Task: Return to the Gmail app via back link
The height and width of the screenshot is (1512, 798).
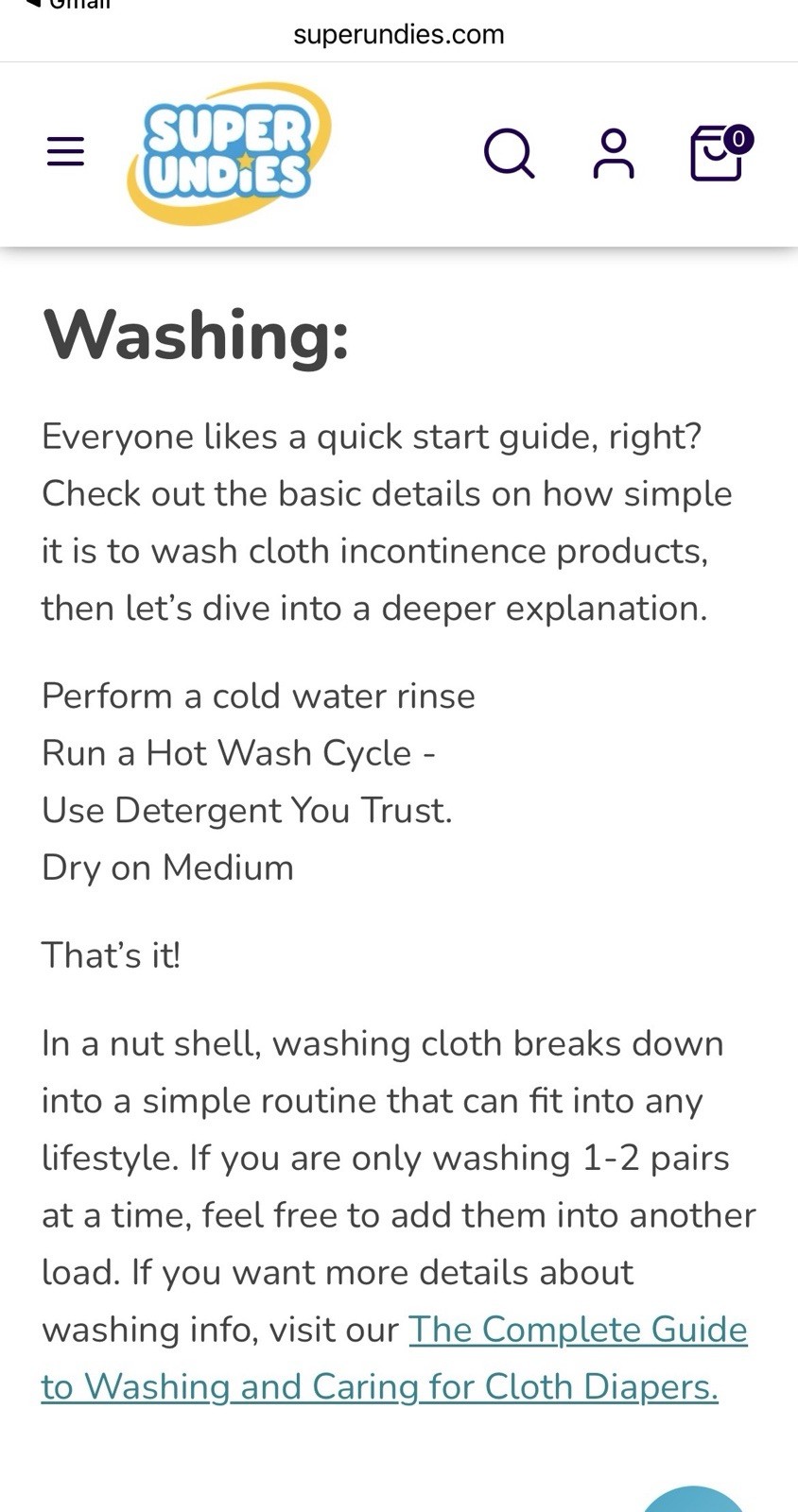Action: pos(68,5)
